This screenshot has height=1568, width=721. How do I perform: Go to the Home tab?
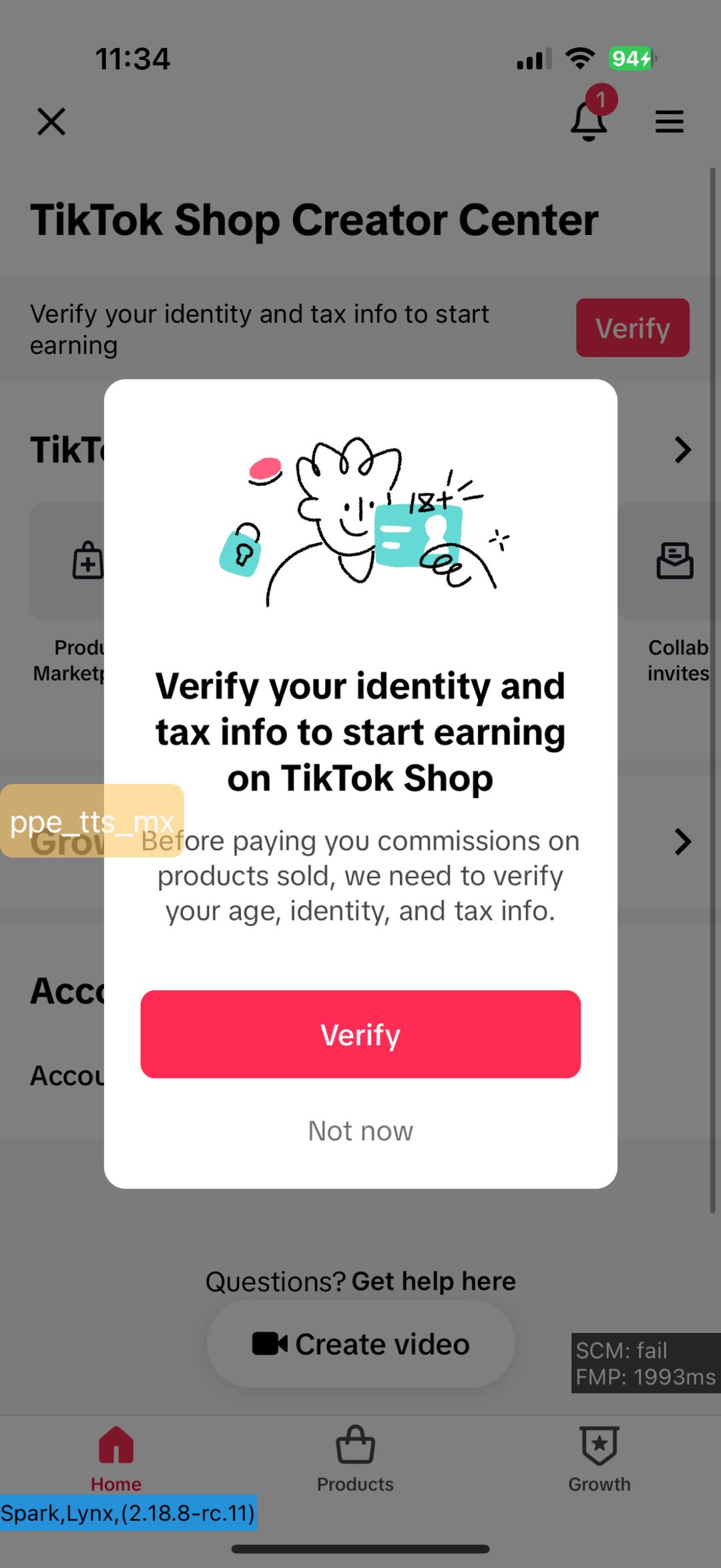tap(116, 1458)
